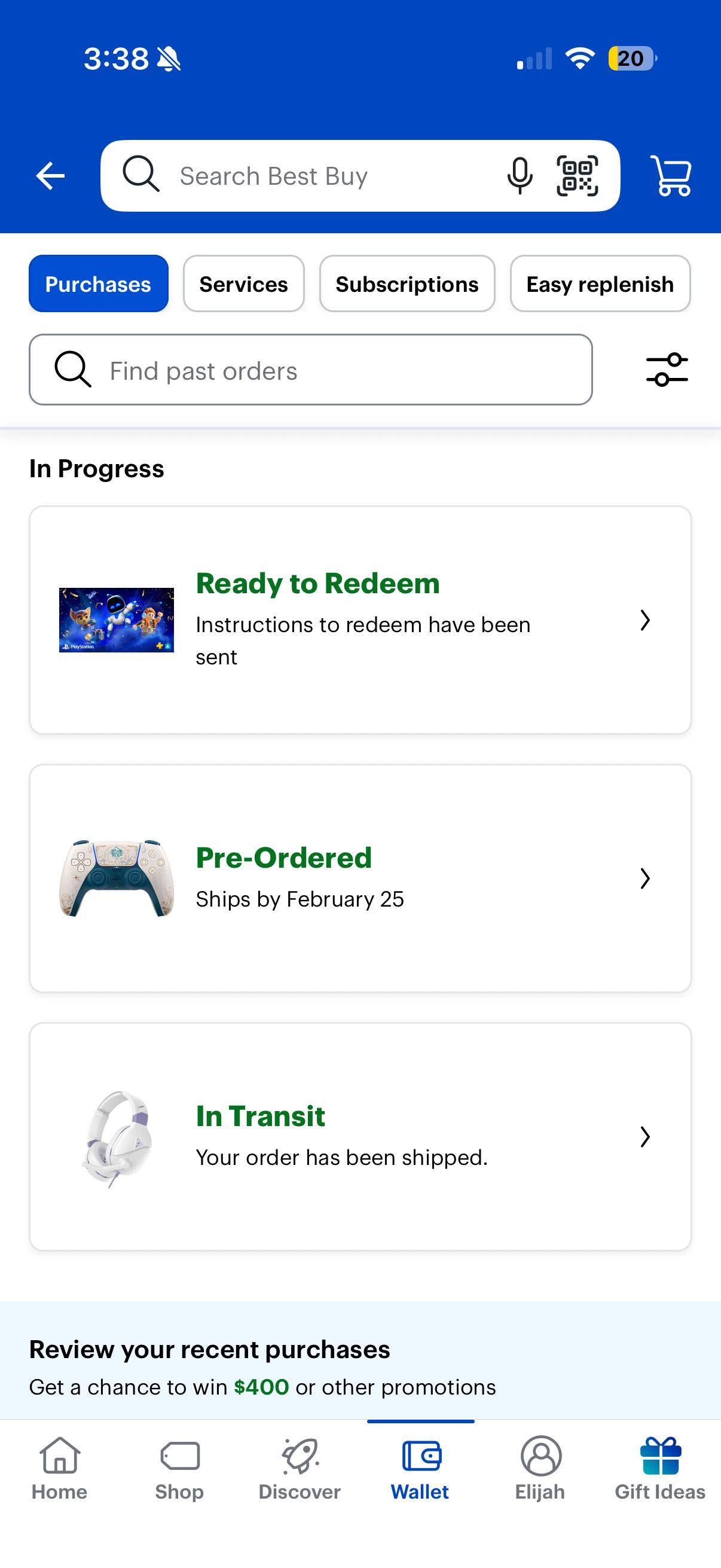Open the order filter options

(667, 370)
